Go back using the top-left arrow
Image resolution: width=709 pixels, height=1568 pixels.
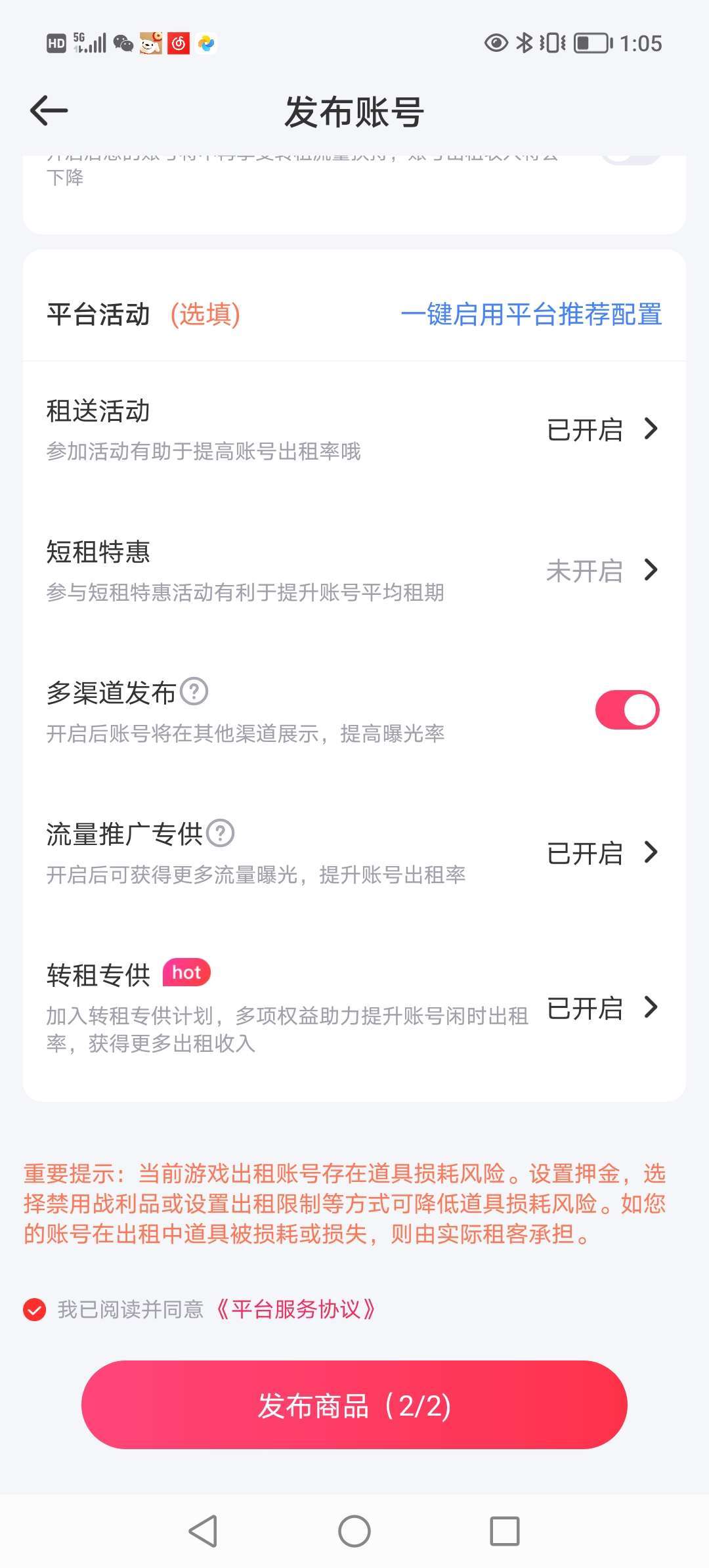click(x=49, y=110)
